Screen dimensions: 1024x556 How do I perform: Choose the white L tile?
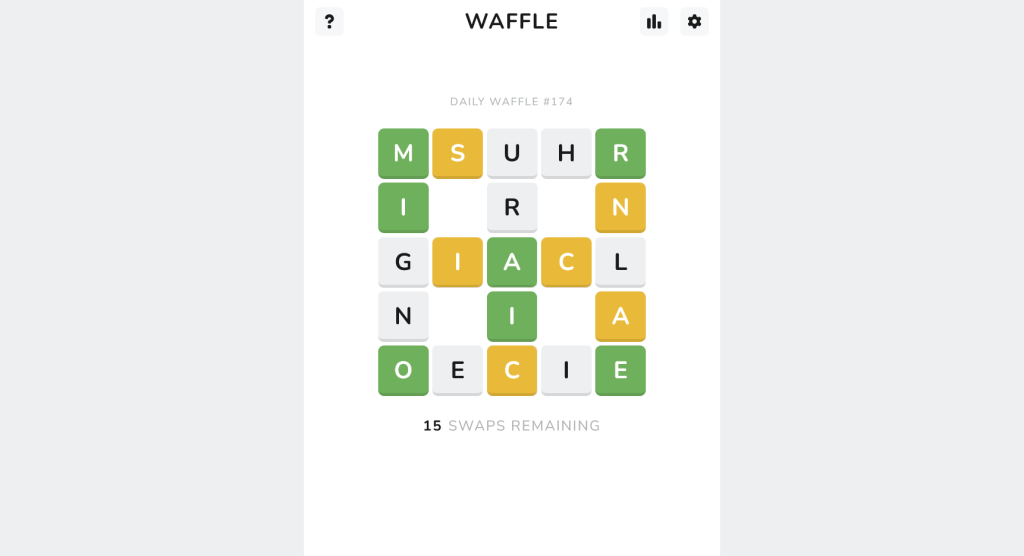point(620,262)
